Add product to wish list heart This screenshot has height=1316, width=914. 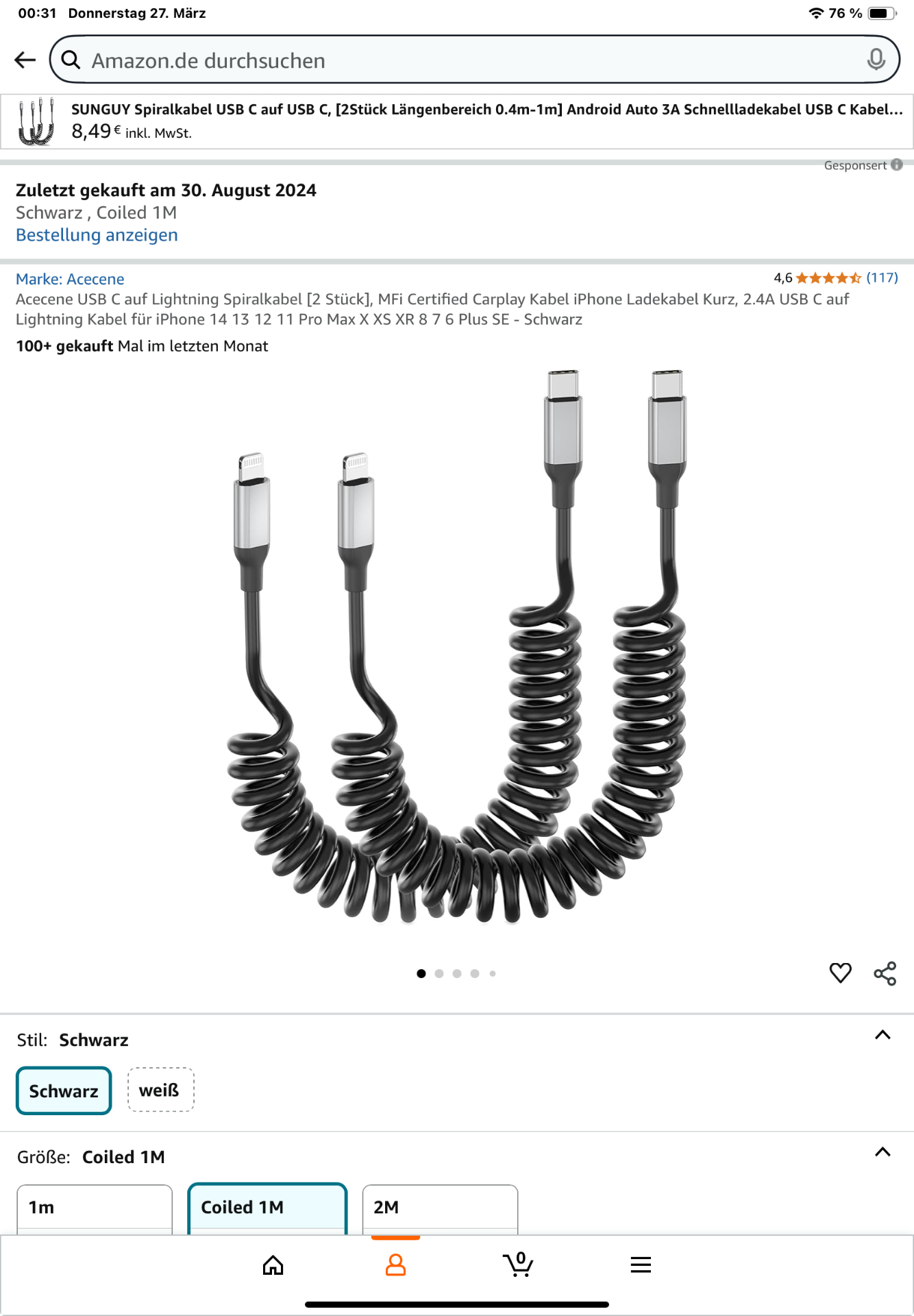coord(840,973)
